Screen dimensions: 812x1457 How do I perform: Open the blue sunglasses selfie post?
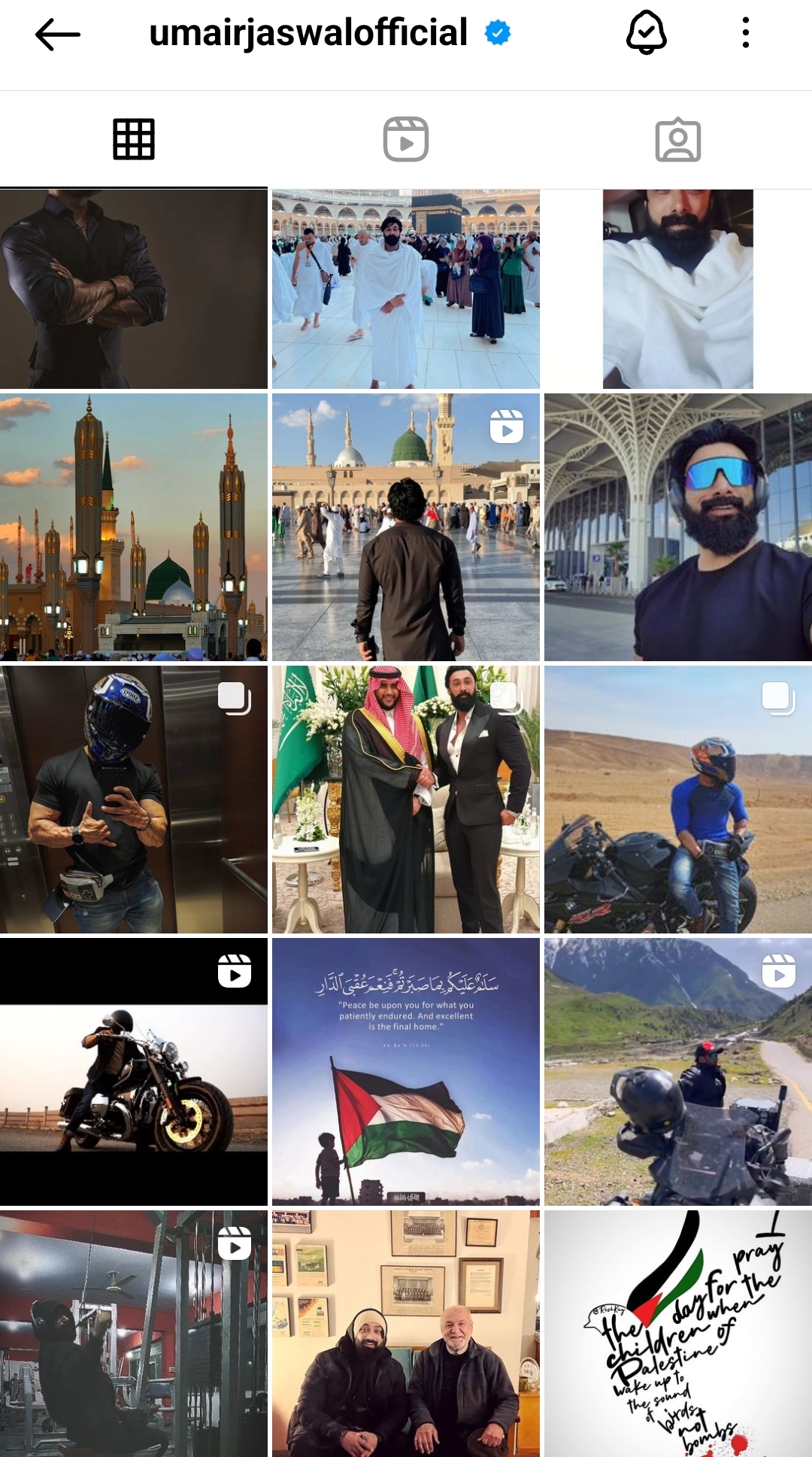coord(677,527)
